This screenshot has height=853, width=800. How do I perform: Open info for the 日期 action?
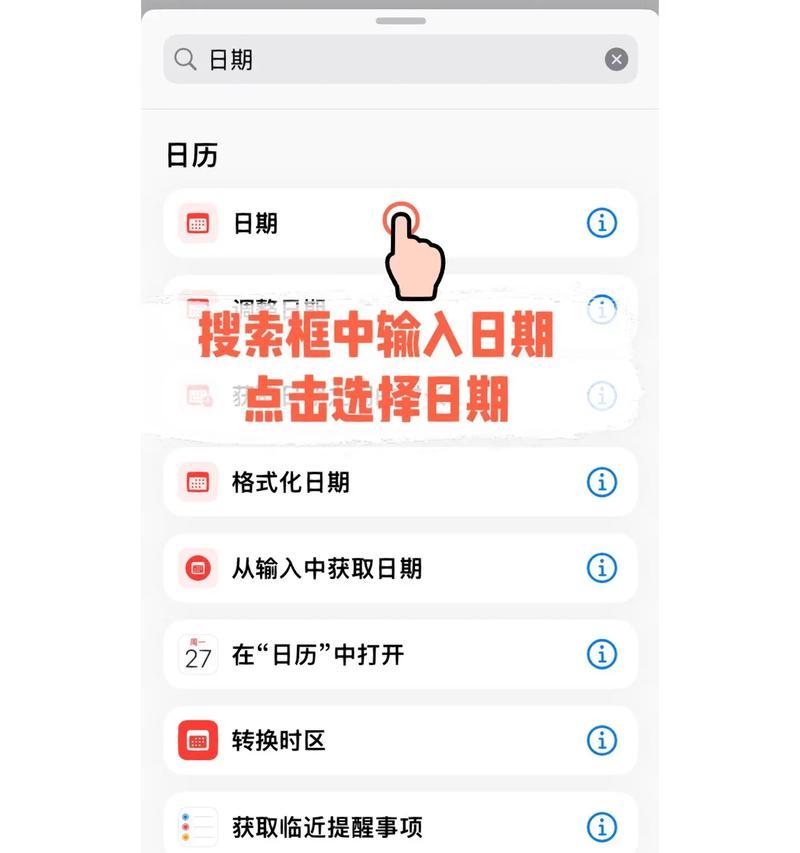[601, 223]
